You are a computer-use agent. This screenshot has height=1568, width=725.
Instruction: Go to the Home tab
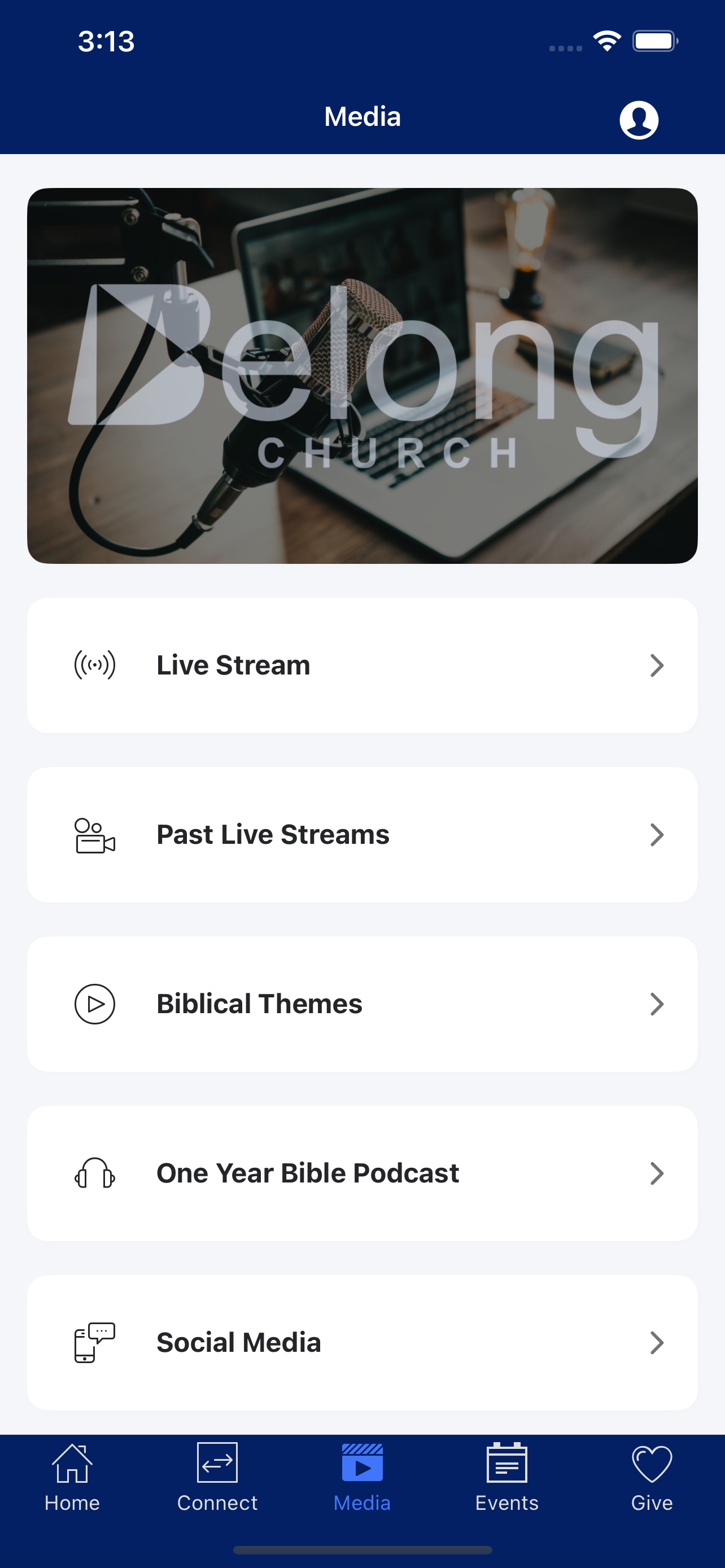(x=72, y=1478)
